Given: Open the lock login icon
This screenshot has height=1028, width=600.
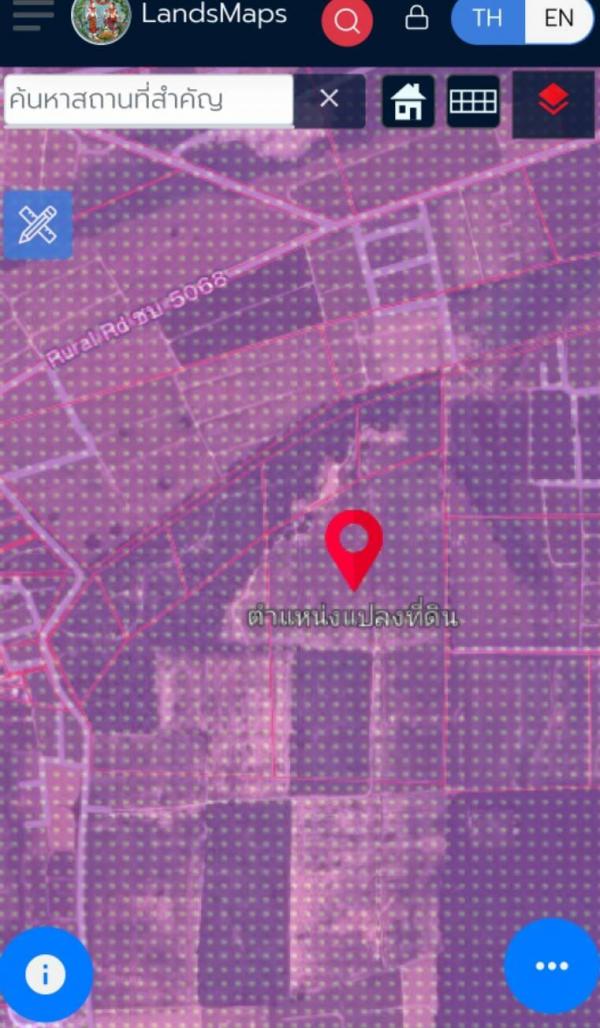Looking at the screenshot, I should pos(416,19).
